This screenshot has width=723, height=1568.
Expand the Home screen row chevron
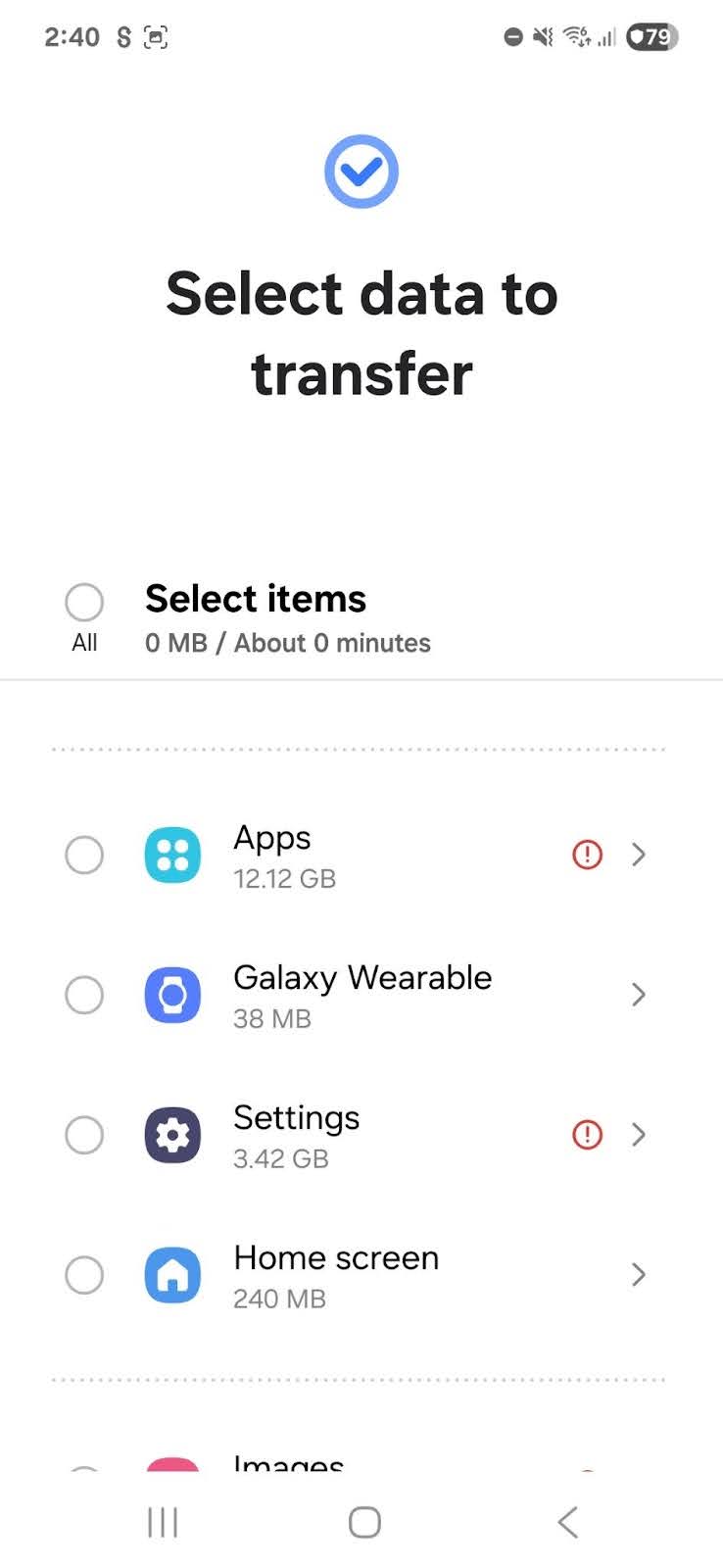pos(639,1275)
